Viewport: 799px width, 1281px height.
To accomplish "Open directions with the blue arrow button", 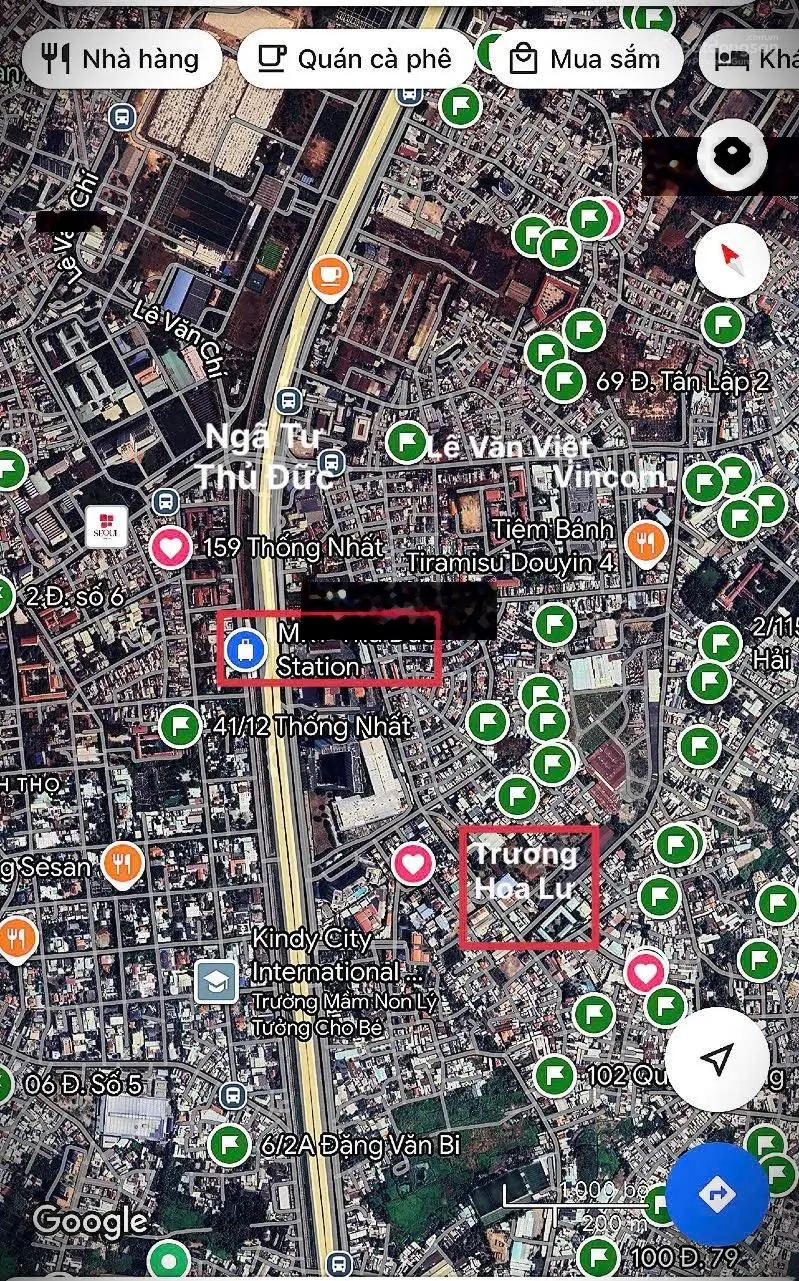I will (717, 1193).
